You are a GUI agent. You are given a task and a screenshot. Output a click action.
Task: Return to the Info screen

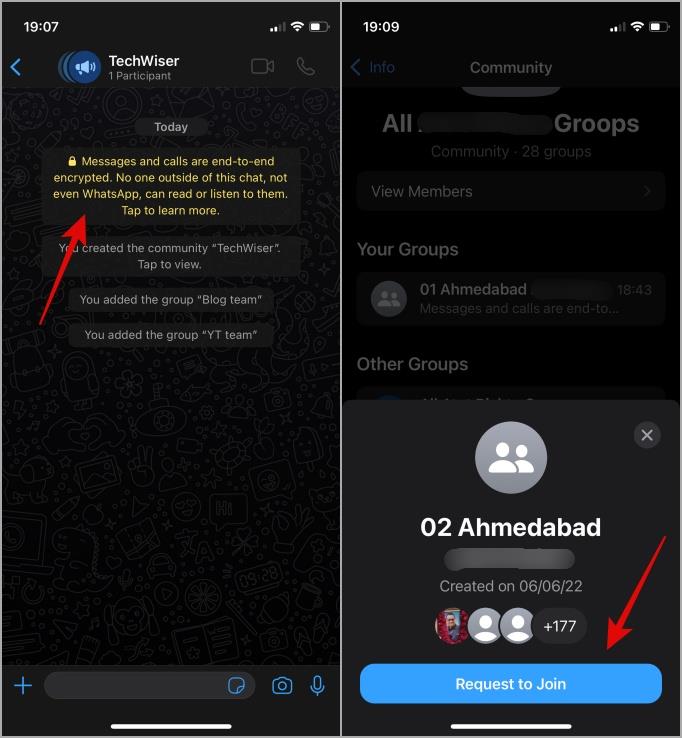[x=372, y=67]
